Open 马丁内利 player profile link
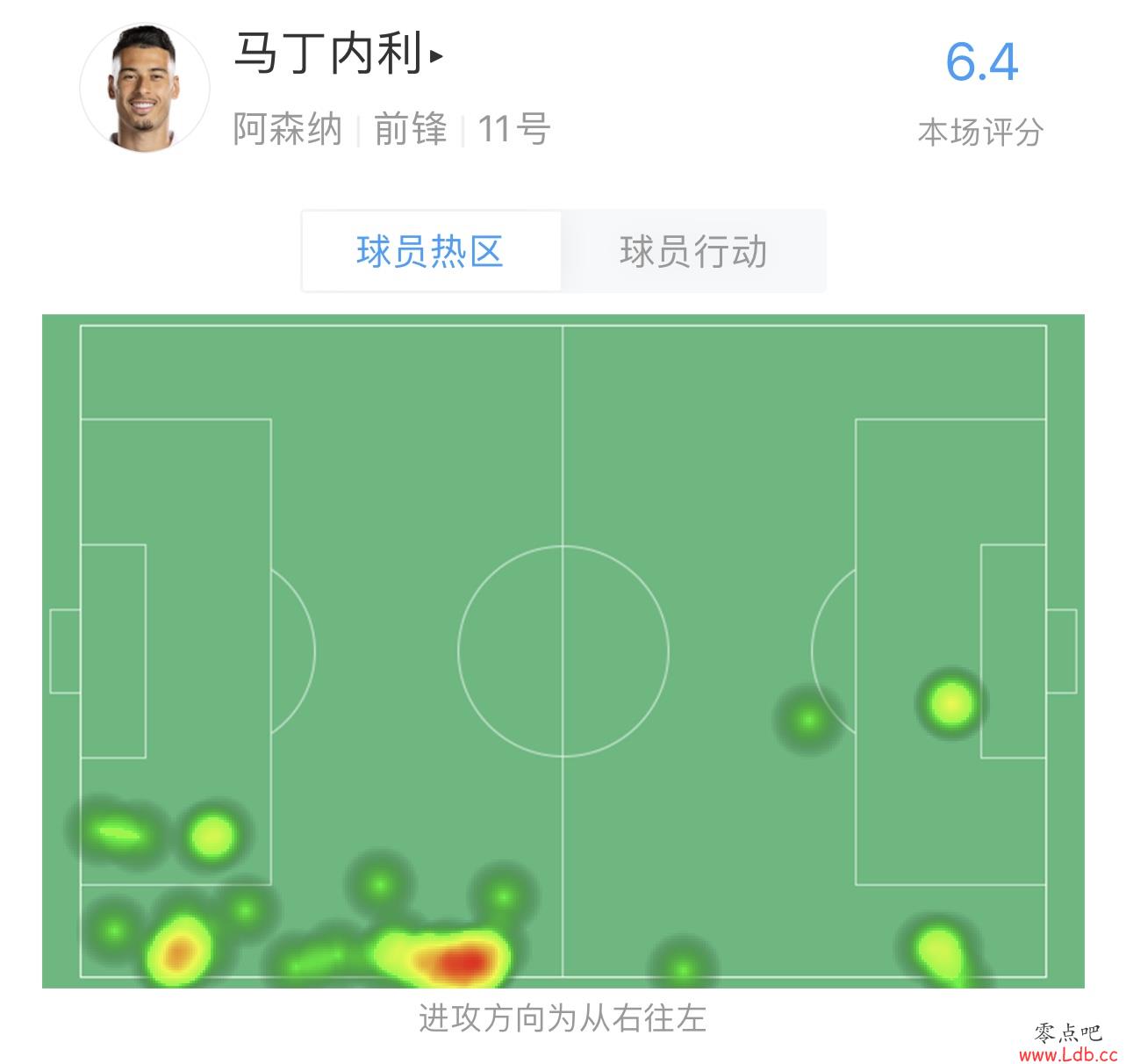Screen dimensions: 1126x1064 (x=338, y=55)
